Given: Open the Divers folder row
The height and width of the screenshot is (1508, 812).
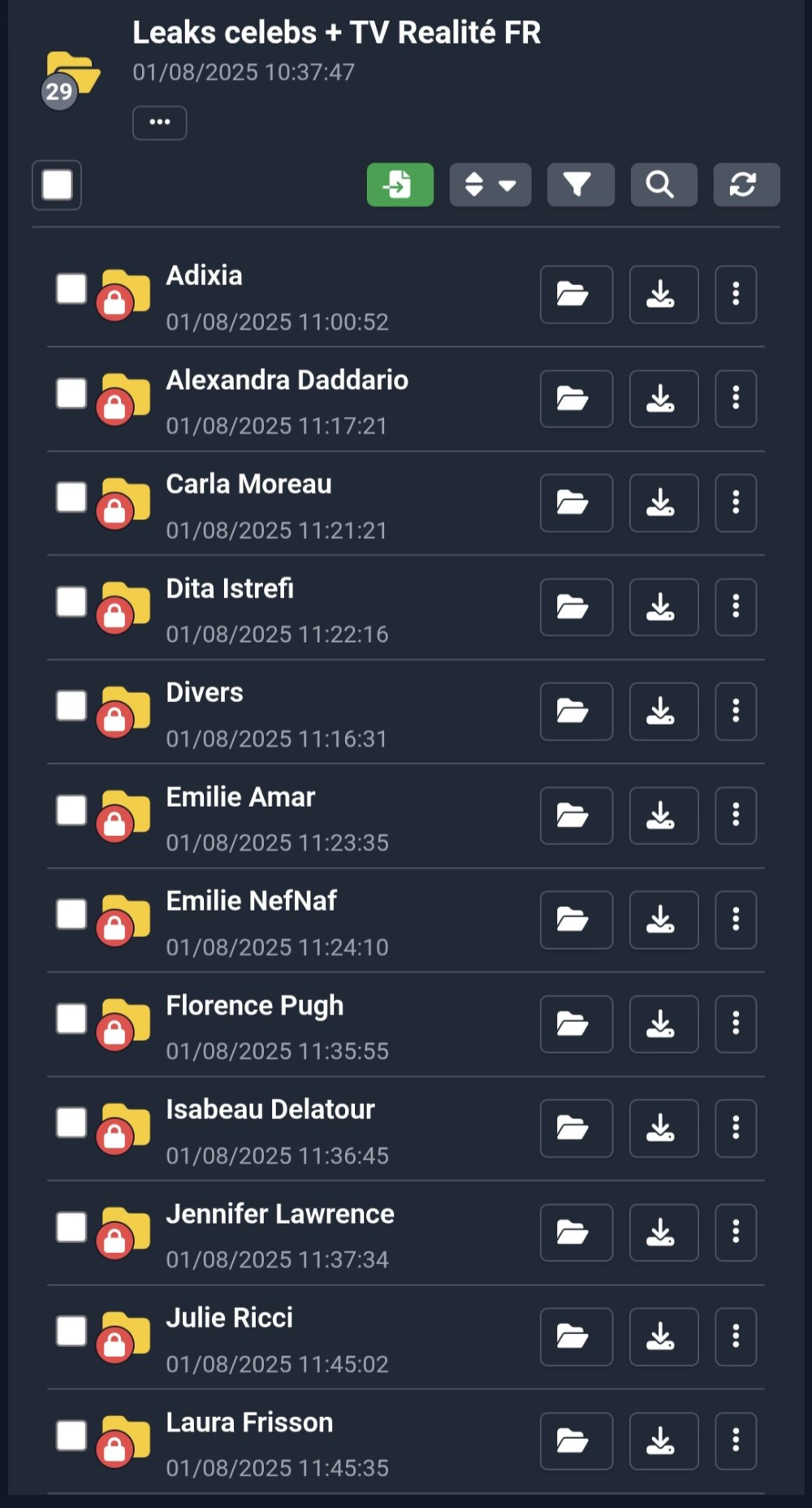Looking at the screenshot, I should click(205, 693).
